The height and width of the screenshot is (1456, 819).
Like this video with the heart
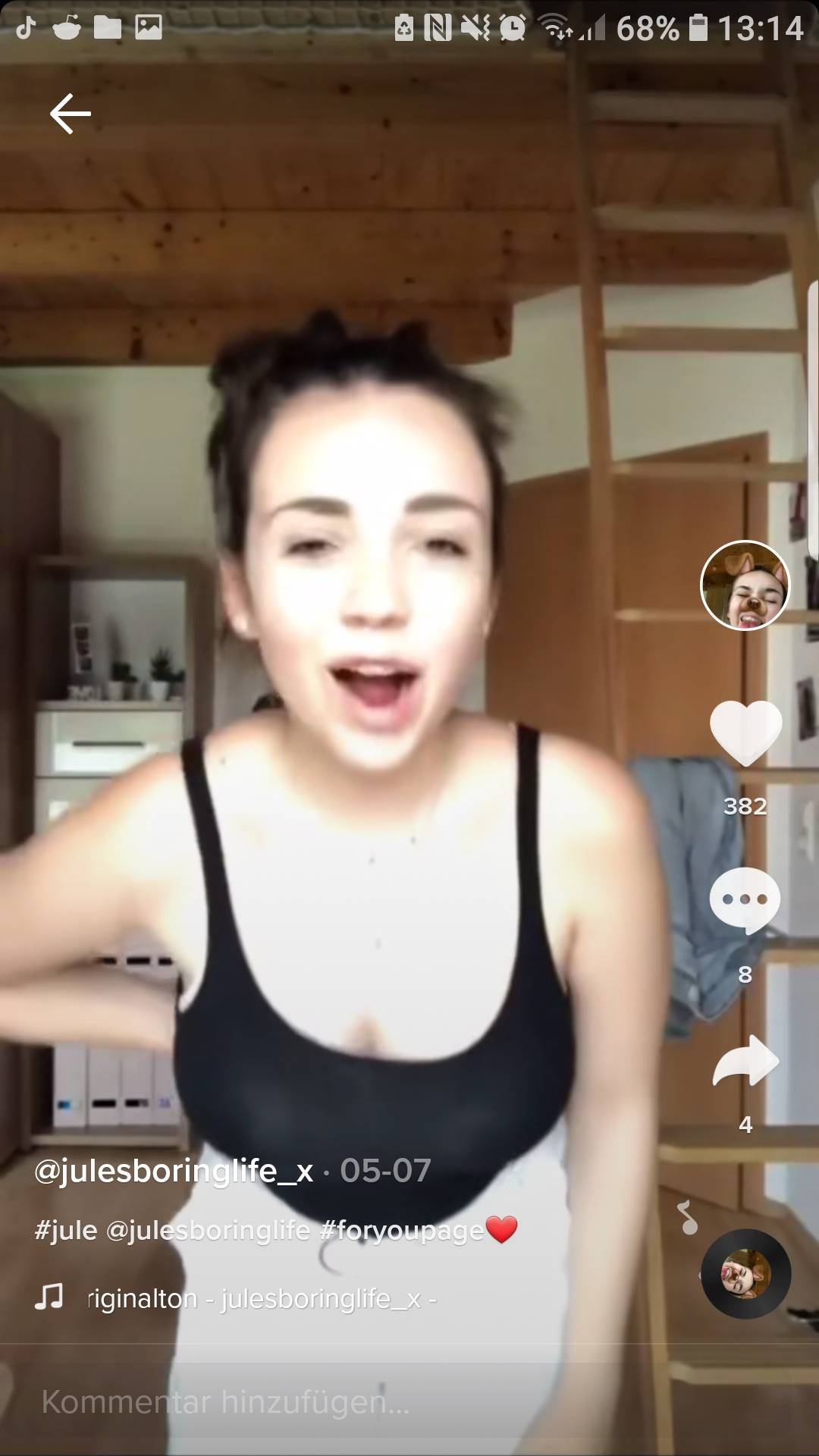745,731
